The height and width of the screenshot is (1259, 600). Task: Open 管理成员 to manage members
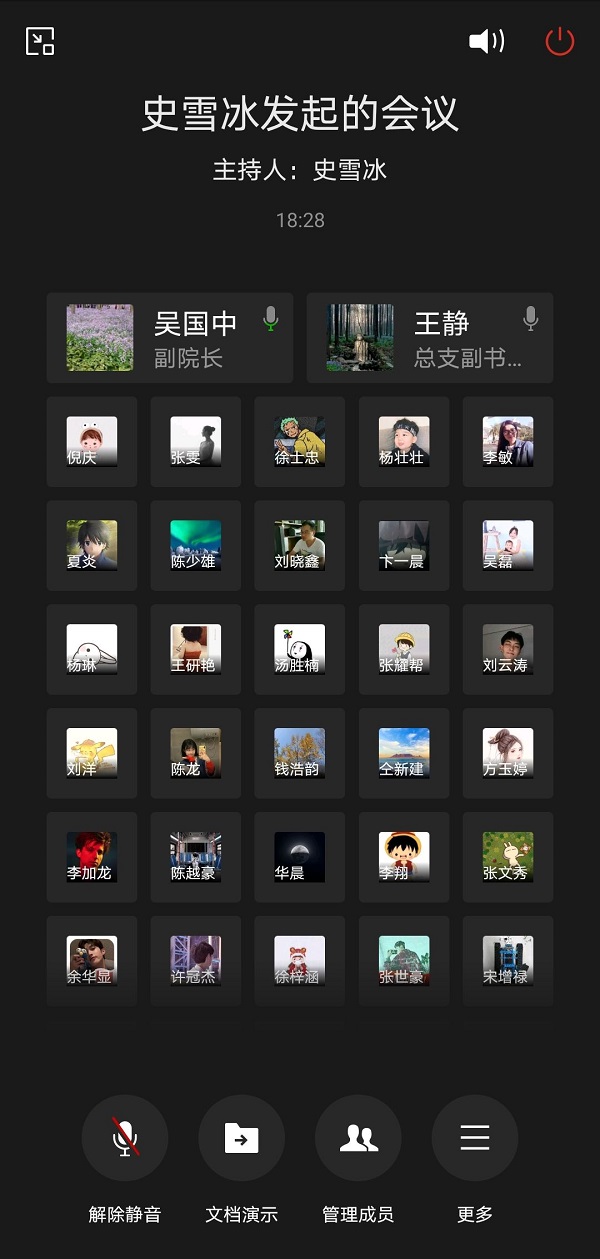358,1138
